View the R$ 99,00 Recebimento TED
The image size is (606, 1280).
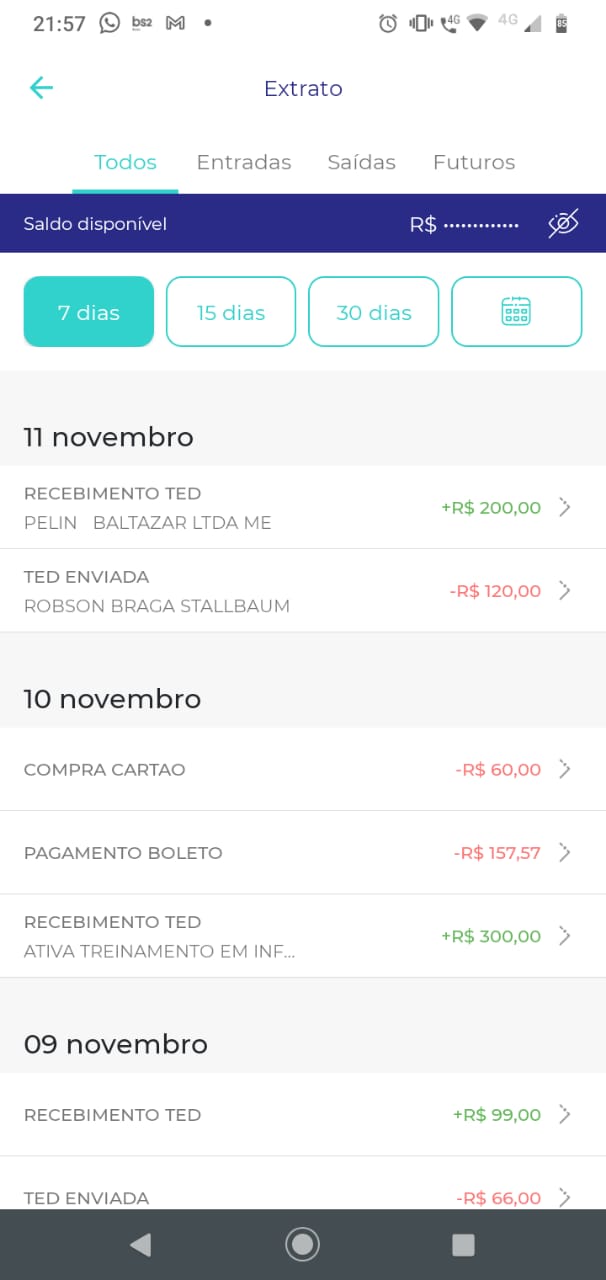(300, 1114)
